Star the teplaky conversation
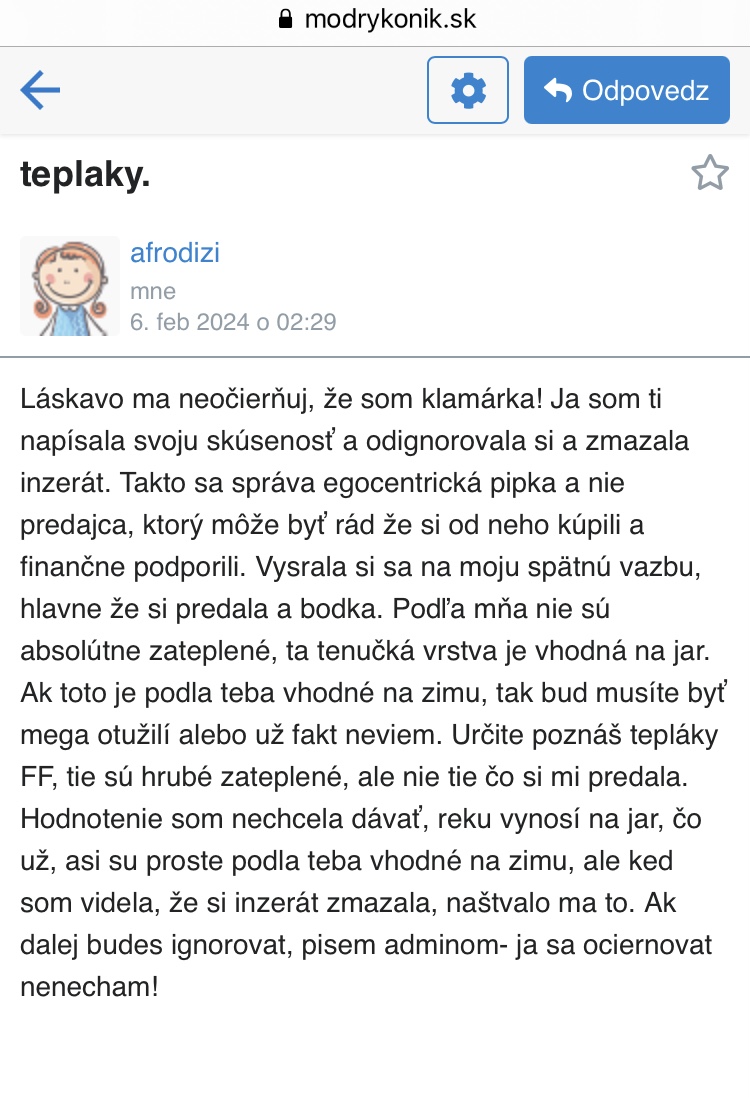 [710, 173]
